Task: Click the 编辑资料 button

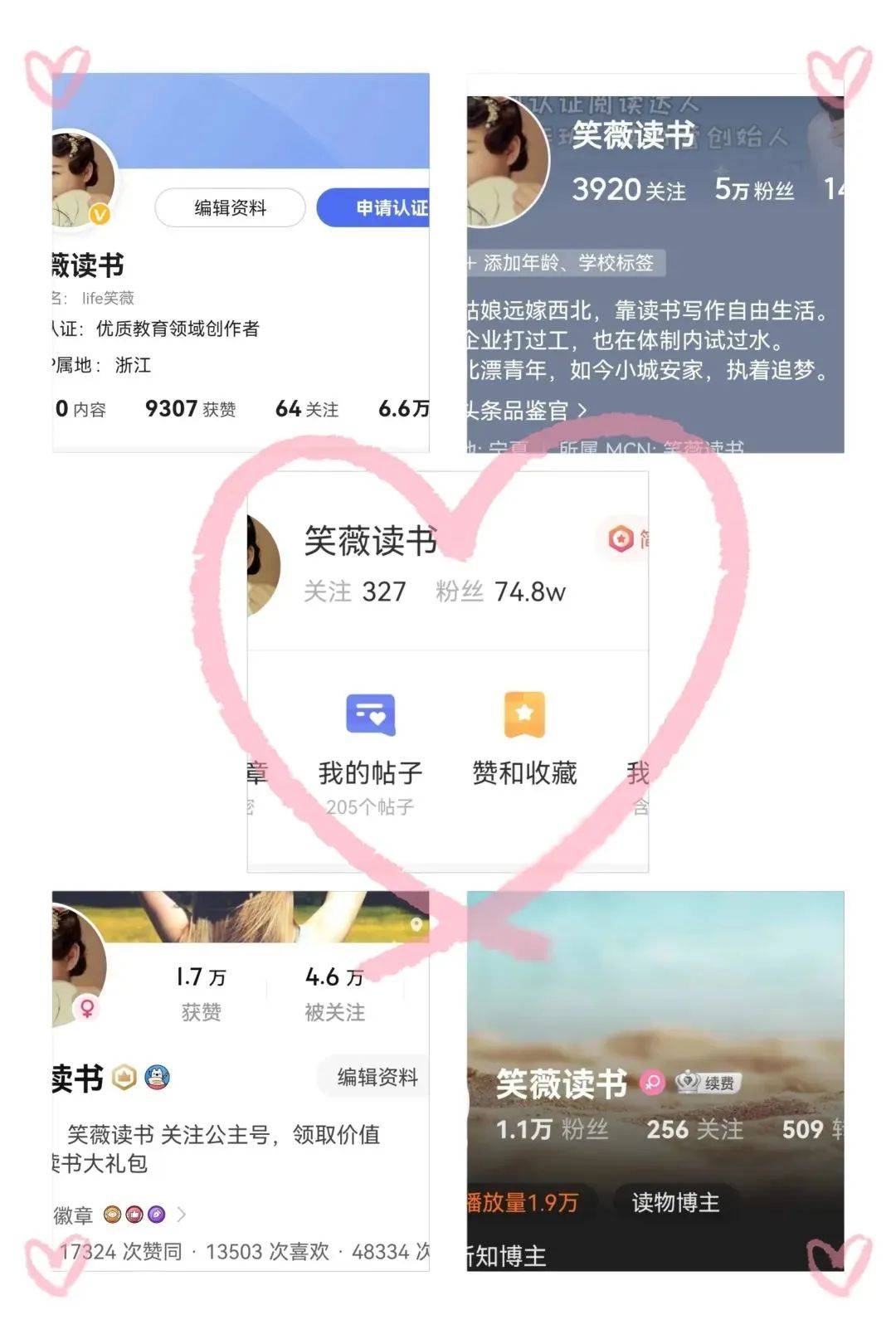Action: (228, 209)
